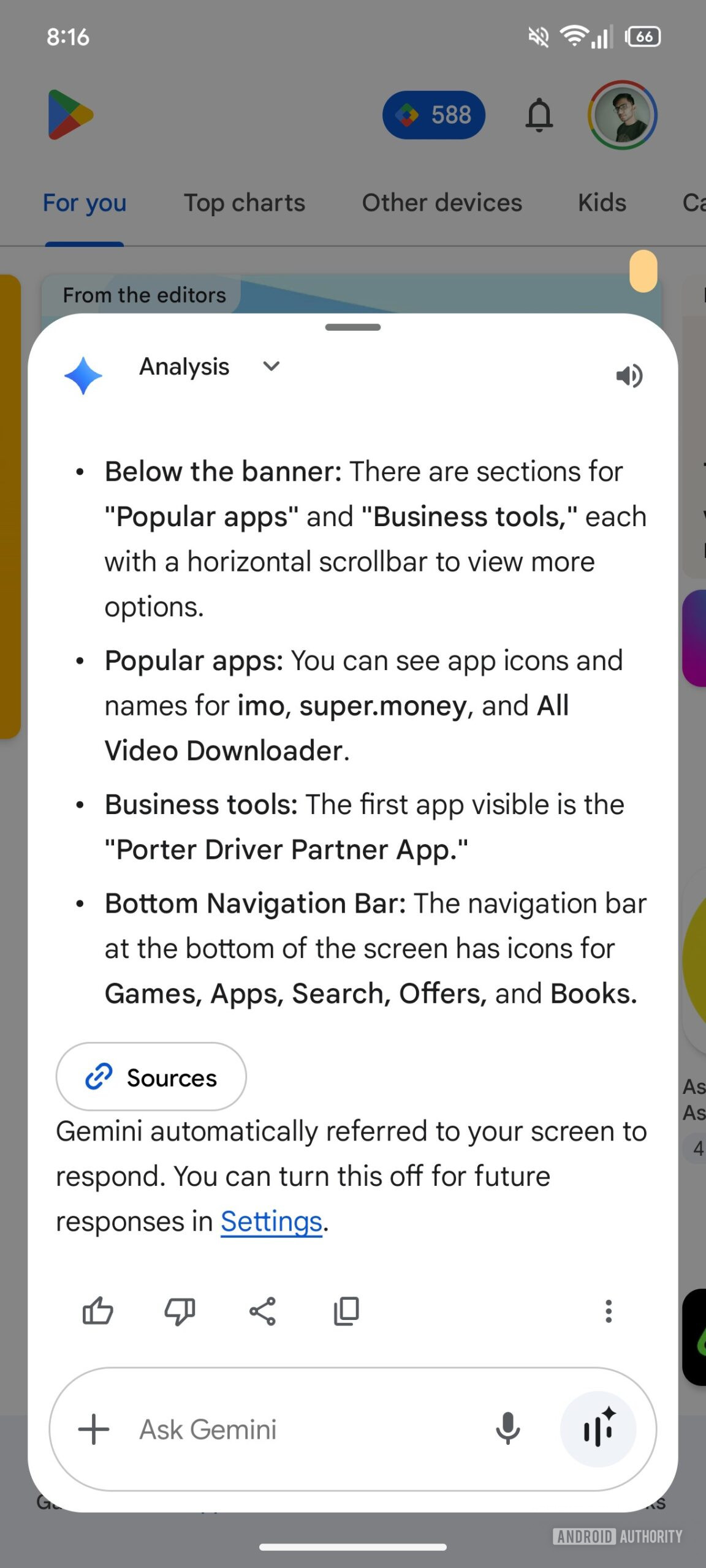706x1568 pixels.
Task: Open the Settings link
Action: (271, 1221)
